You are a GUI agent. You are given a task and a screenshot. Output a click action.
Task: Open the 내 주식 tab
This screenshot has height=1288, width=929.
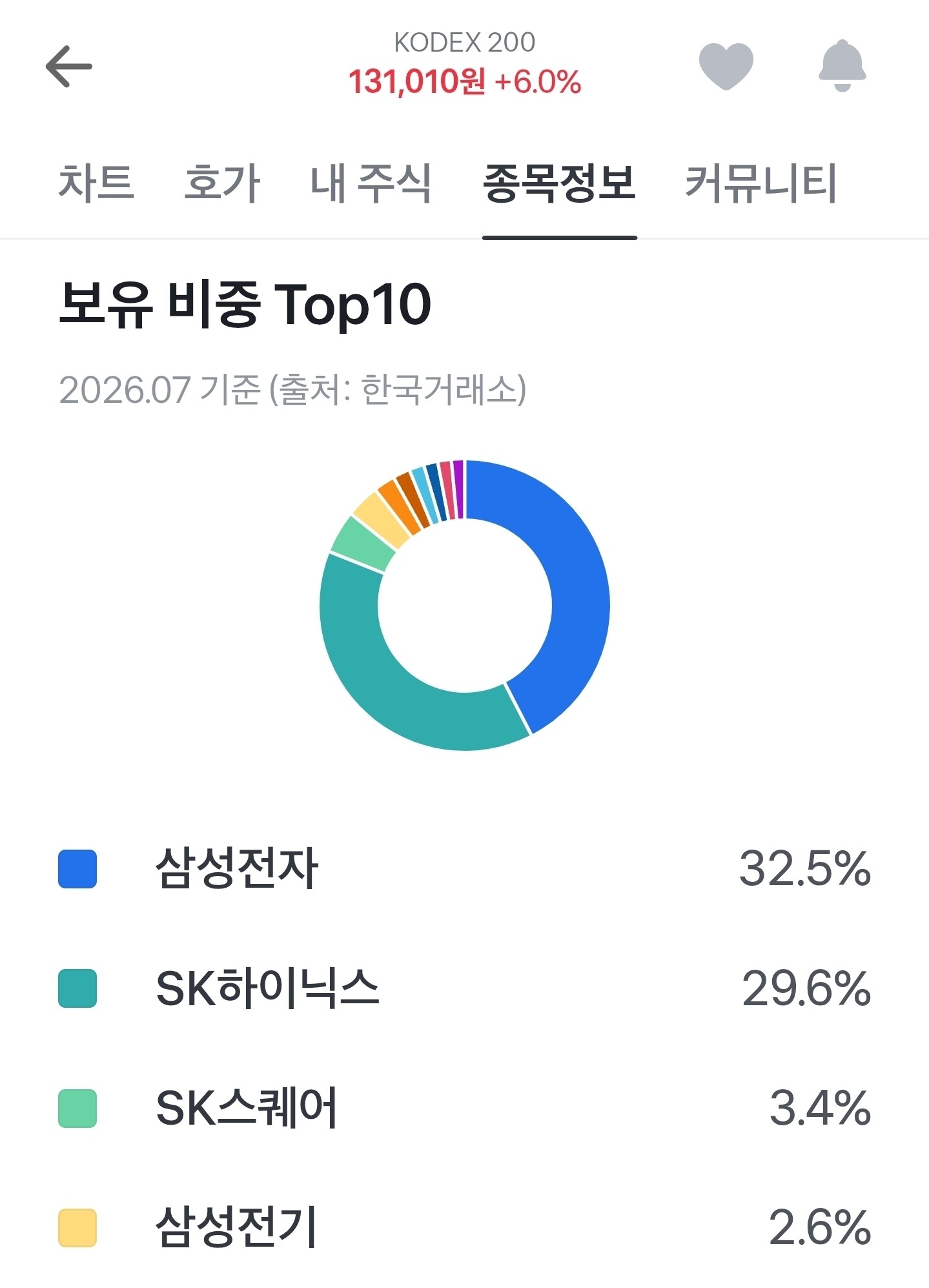[x=371, y=183]
